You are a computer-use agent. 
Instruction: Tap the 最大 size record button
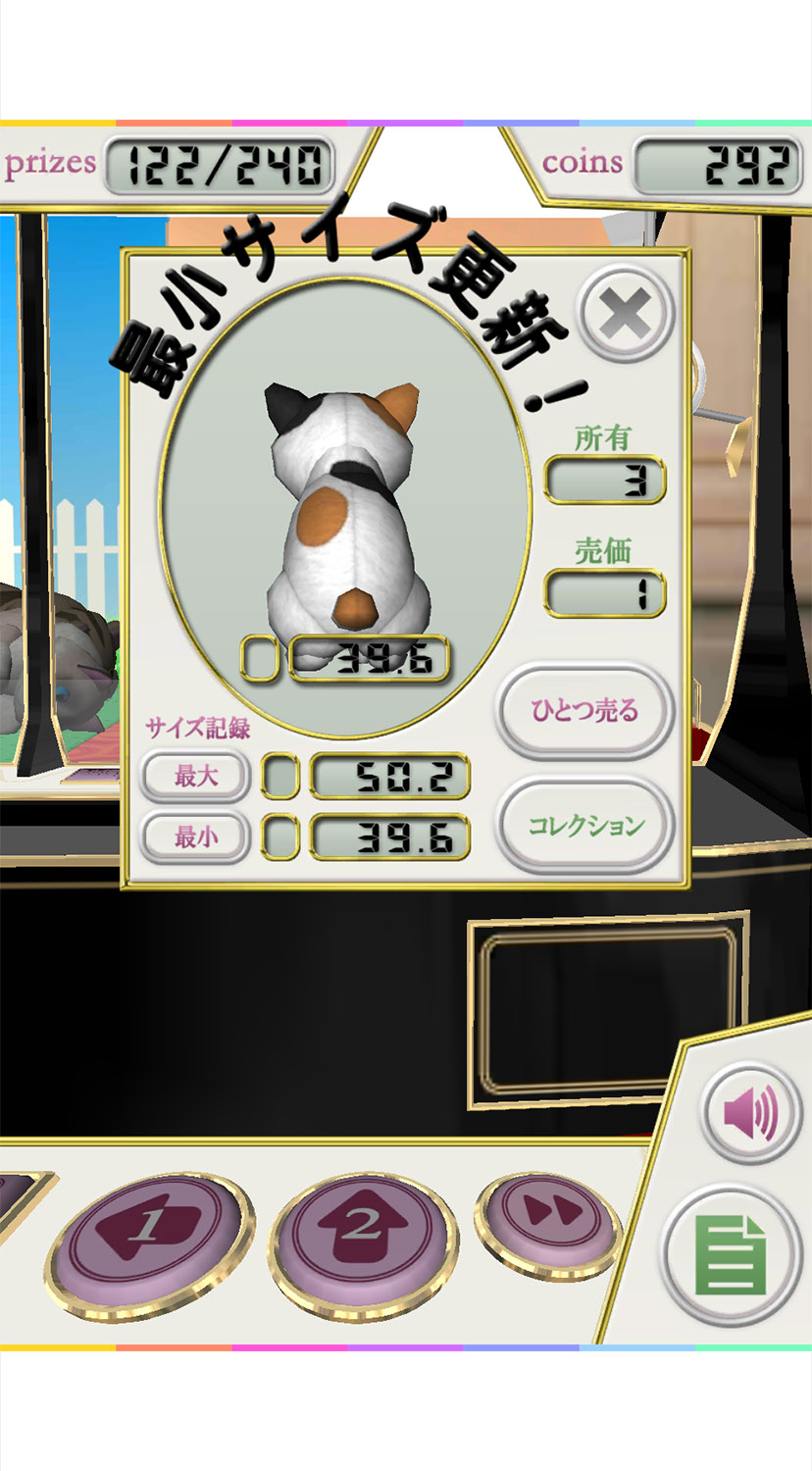tap(196, 776)
